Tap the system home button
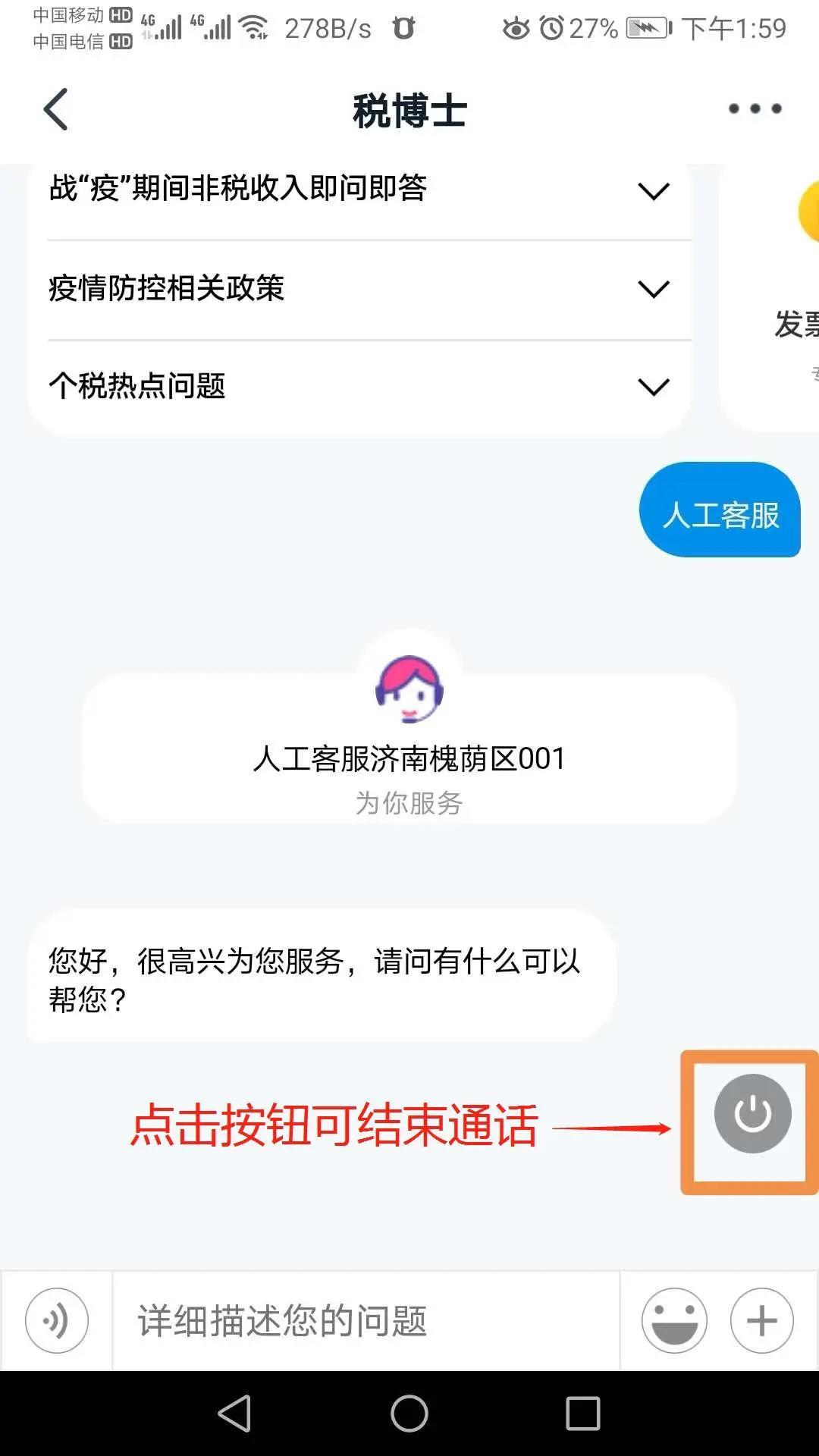Viewport: 819px width, 1456px height. tap(409, 1414)
